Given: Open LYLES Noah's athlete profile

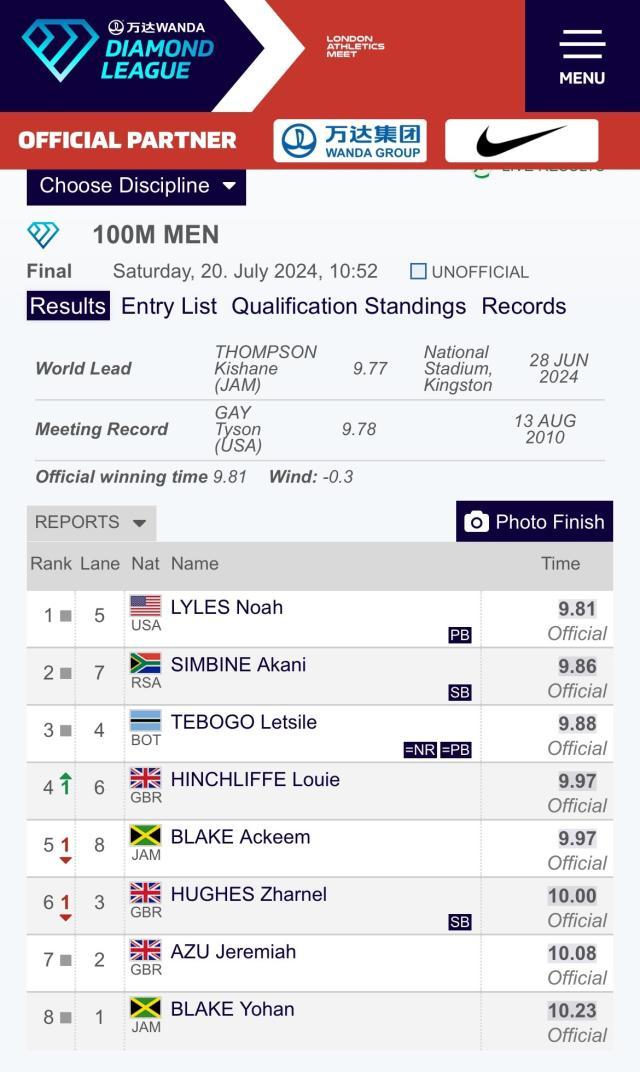Looking at the screenshot, I should 227,607.
